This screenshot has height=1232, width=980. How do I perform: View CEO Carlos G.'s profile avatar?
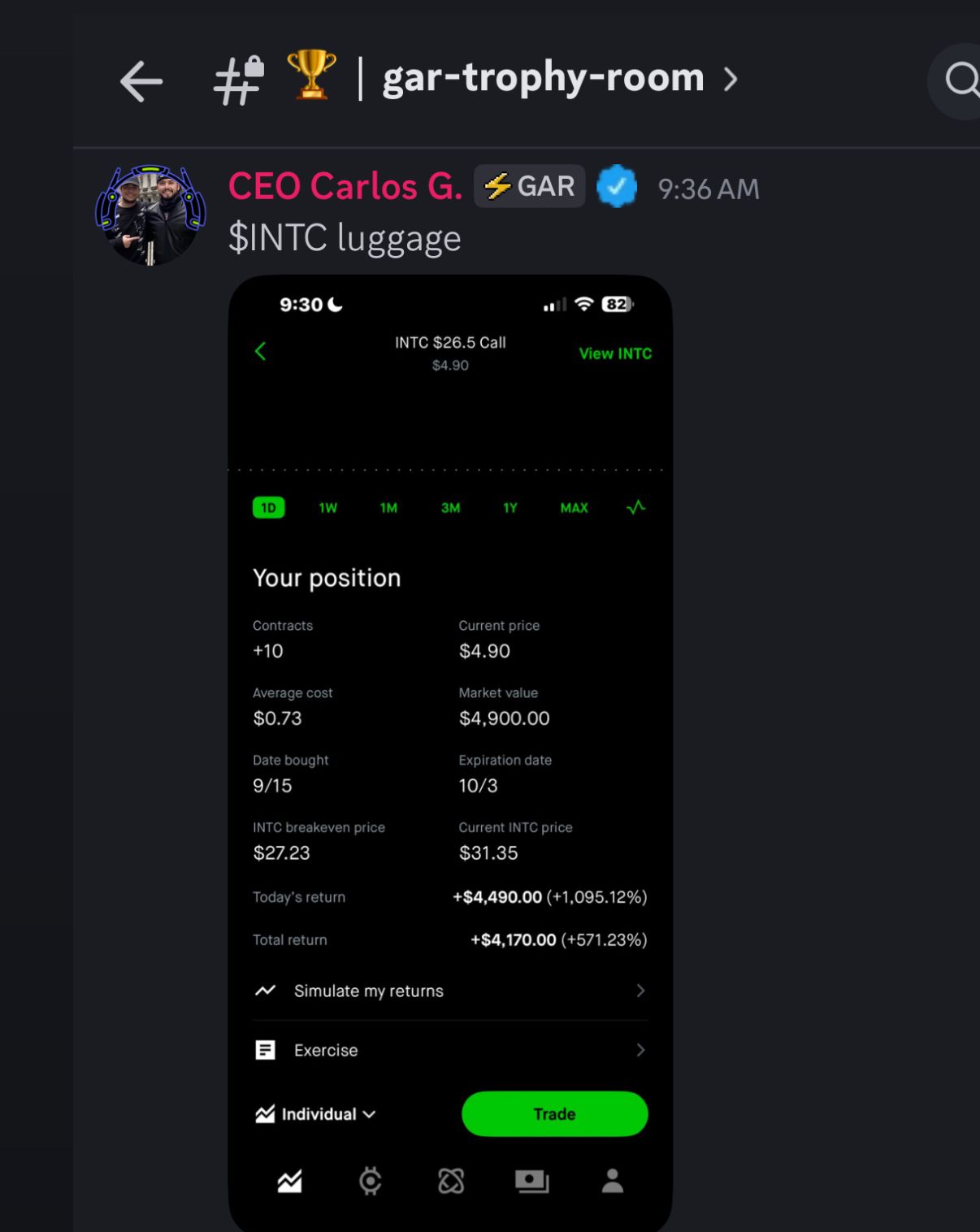(150, 215)
